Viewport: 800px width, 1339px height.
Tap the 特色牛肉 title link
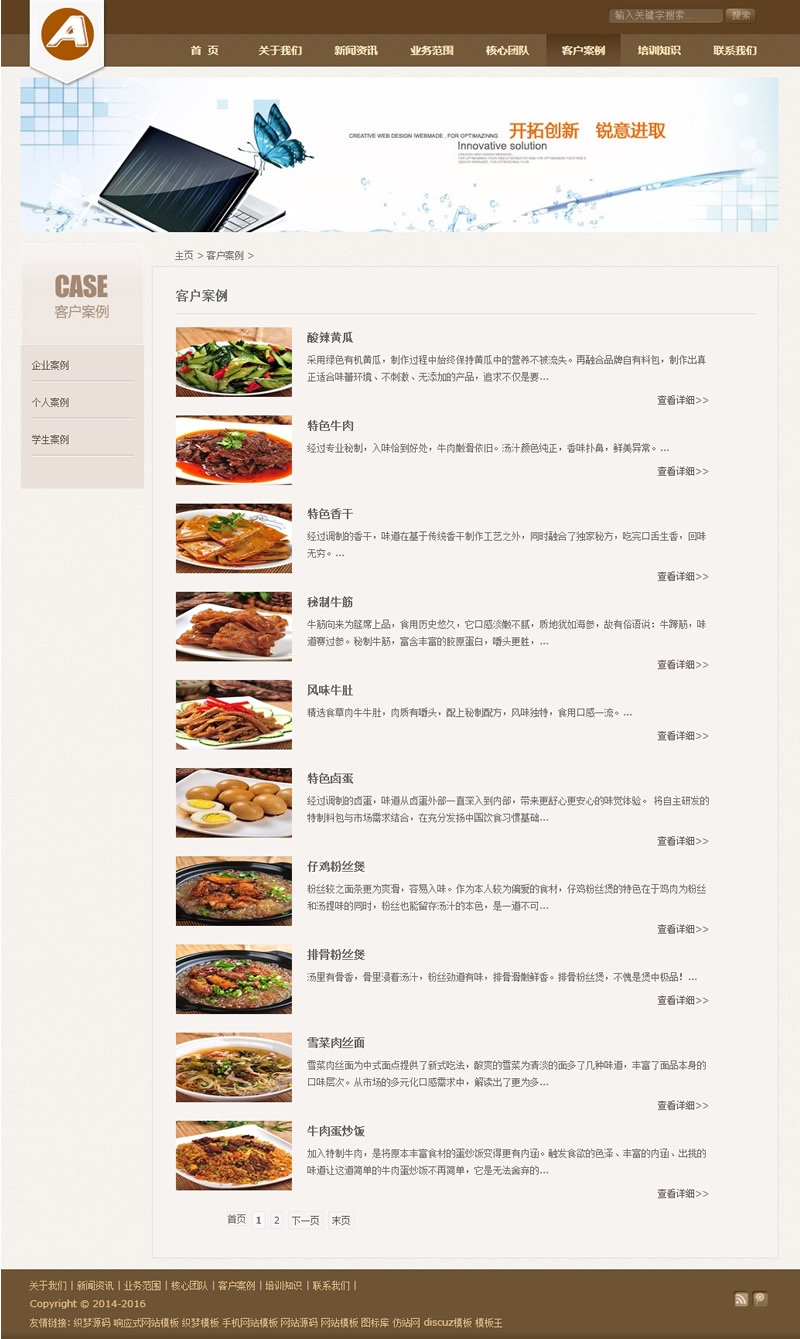pyautogui.click(x=330, y=426)
